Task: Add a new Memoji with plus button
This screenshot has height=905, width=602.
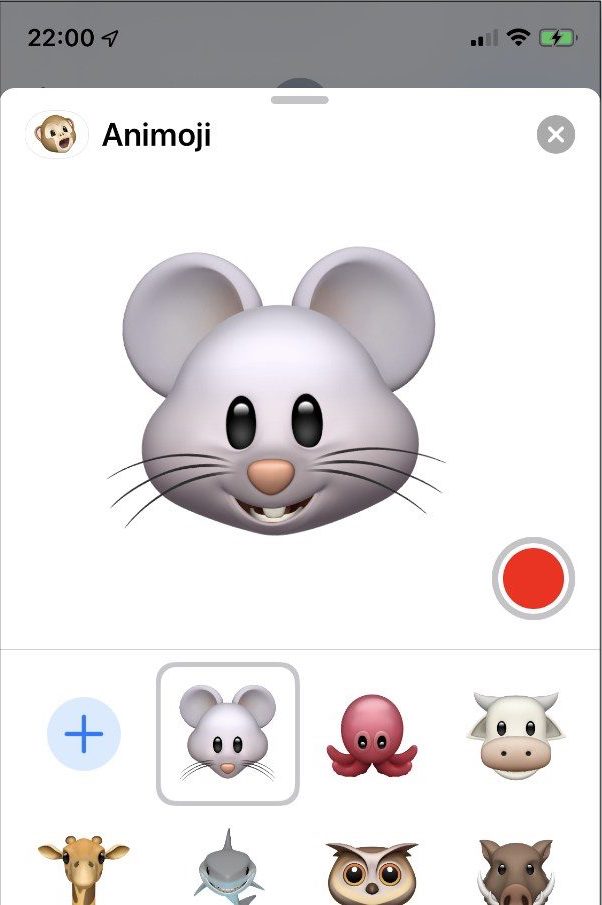Action: coord(84,735)
